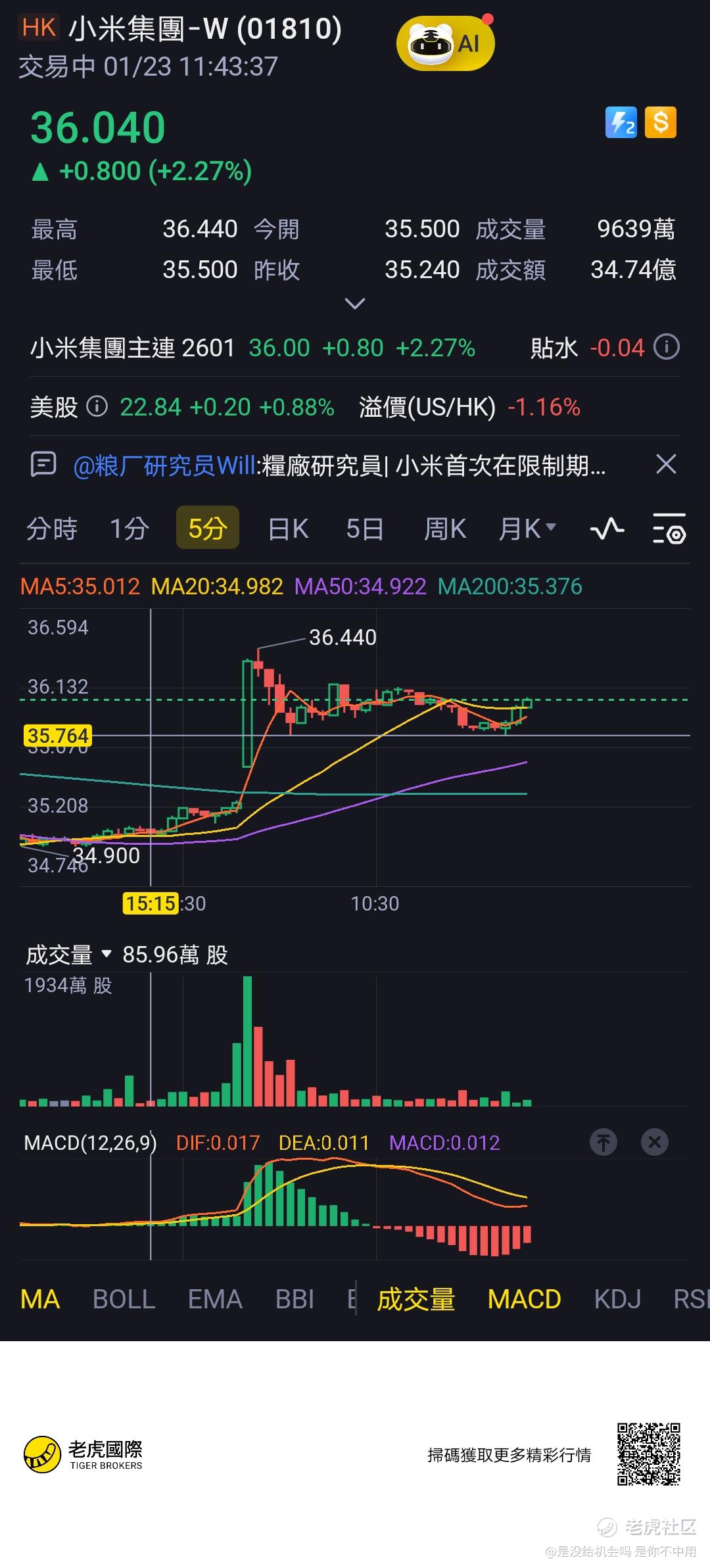
Task: Switch to the 分時 chart
Action: point(51,529)
